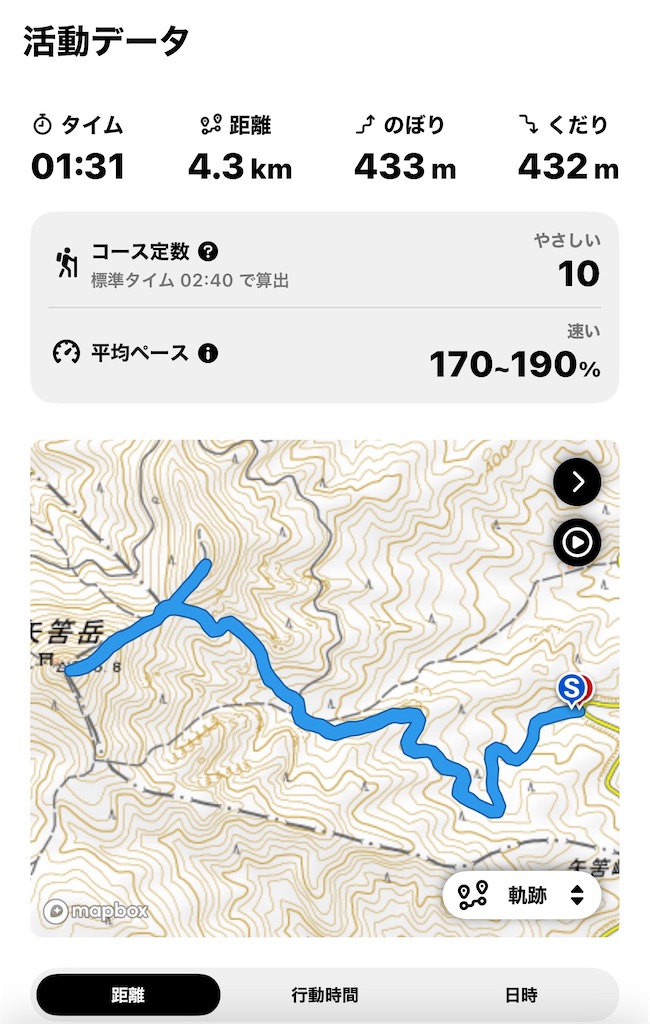Show info about 平均ペース
The height and width of the screenshot is (1024, 650).
(x=208, y=353)
